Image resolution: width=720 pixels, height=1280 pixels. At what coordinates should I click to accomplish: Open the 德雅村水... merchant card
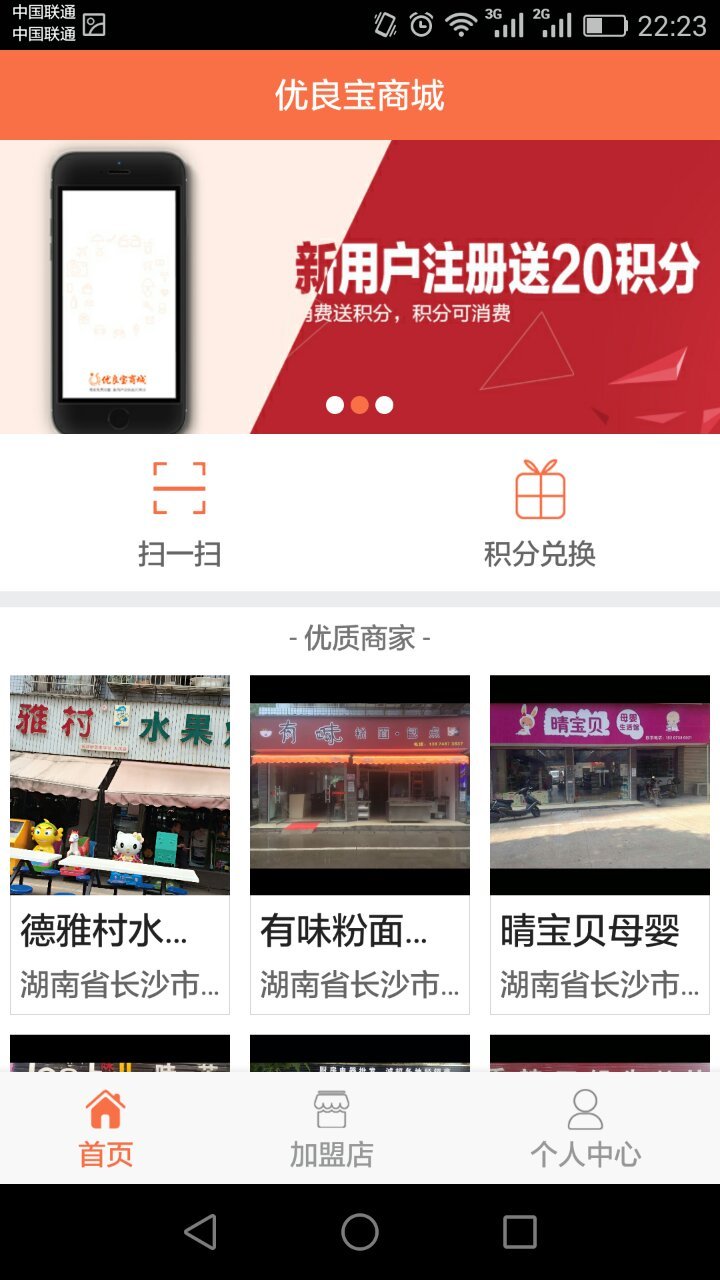(120, 843)
